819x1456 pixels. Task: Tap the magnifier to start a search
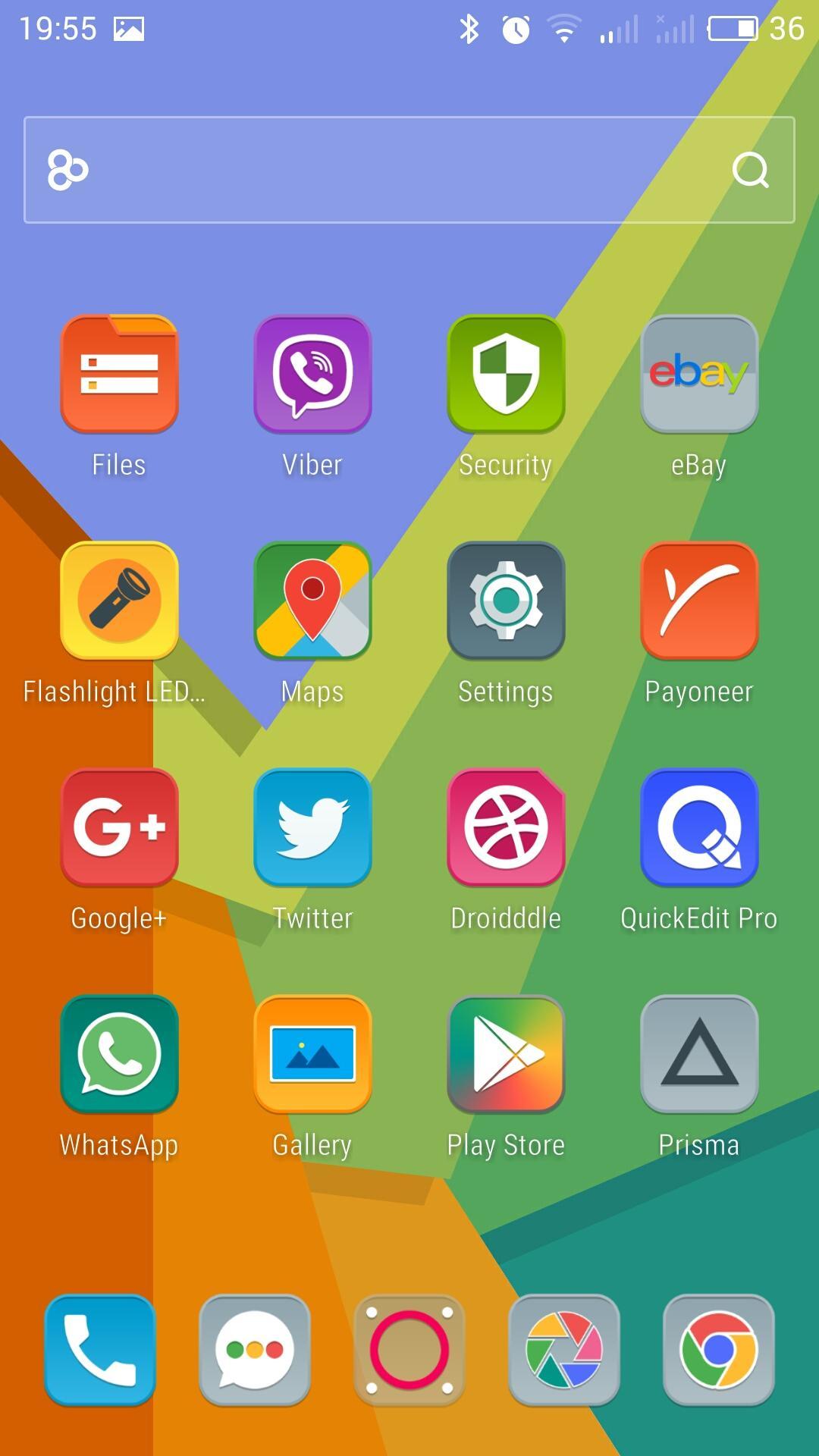point(750,169)
